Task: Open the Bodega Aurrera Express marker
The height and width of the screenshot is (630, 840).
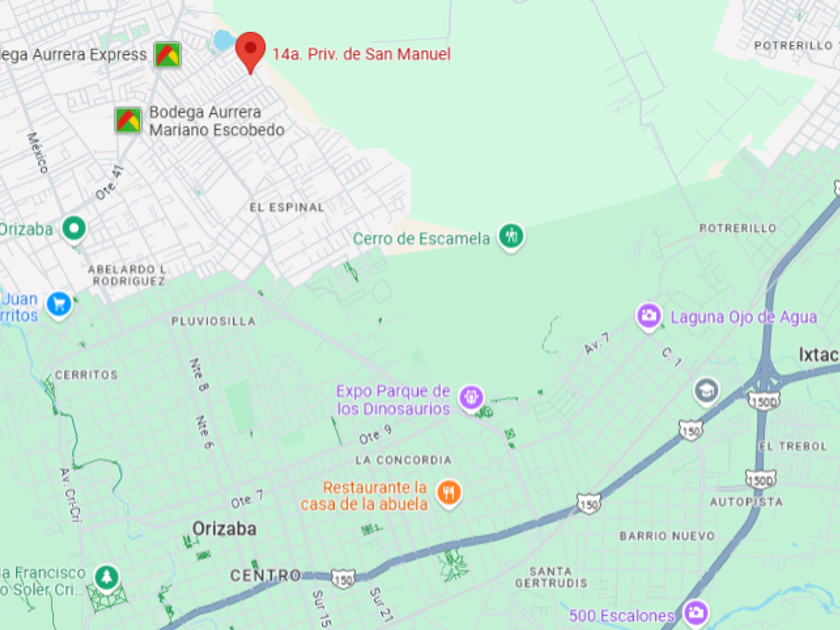Action: tap(167, 55)
